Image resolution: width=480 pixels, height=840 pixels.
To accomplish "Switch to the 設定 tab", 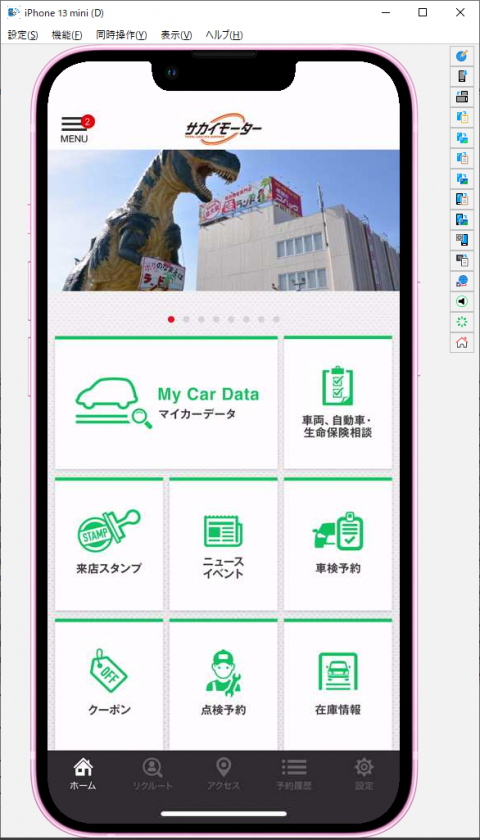I will point(364,775).
